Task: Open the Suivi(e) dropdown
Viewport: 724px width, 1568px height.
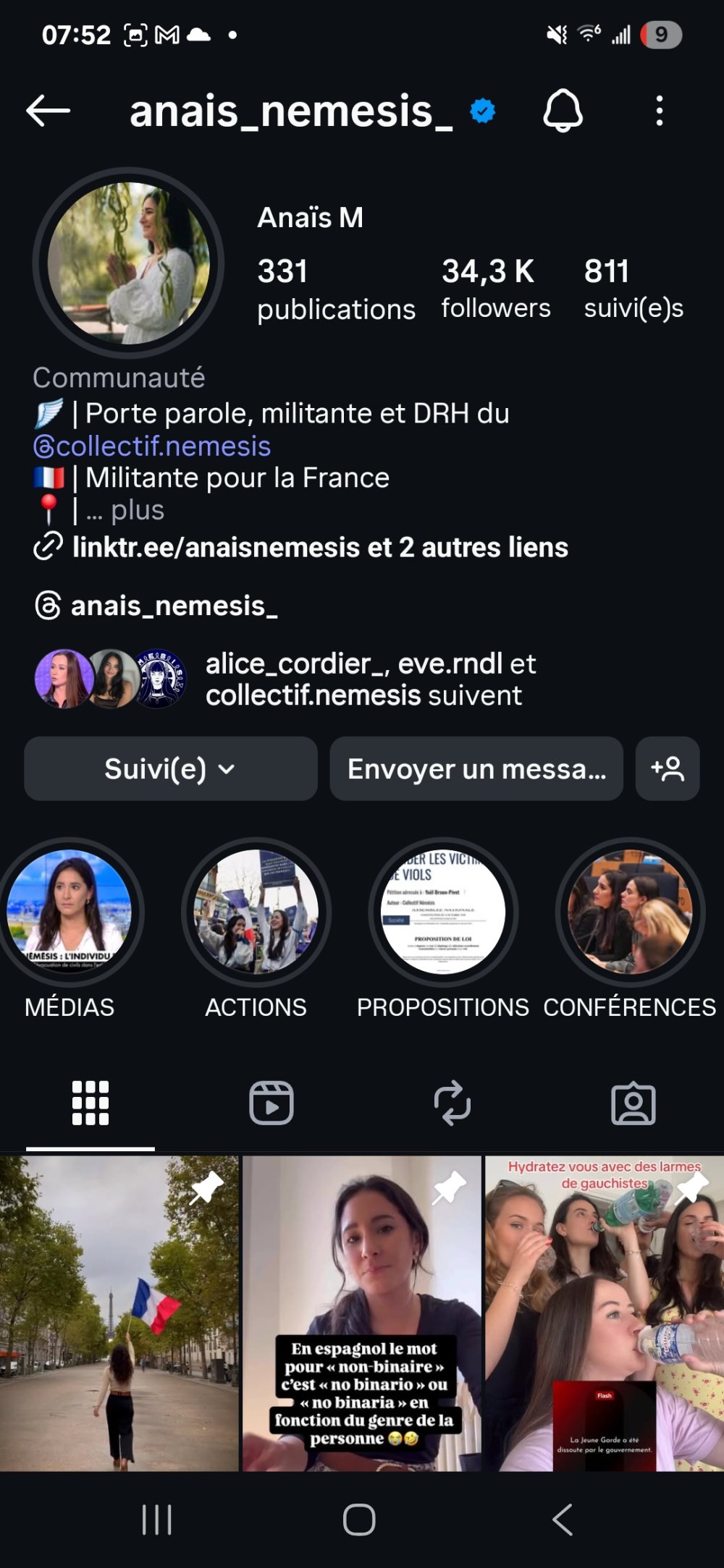Action: [171, 768]
